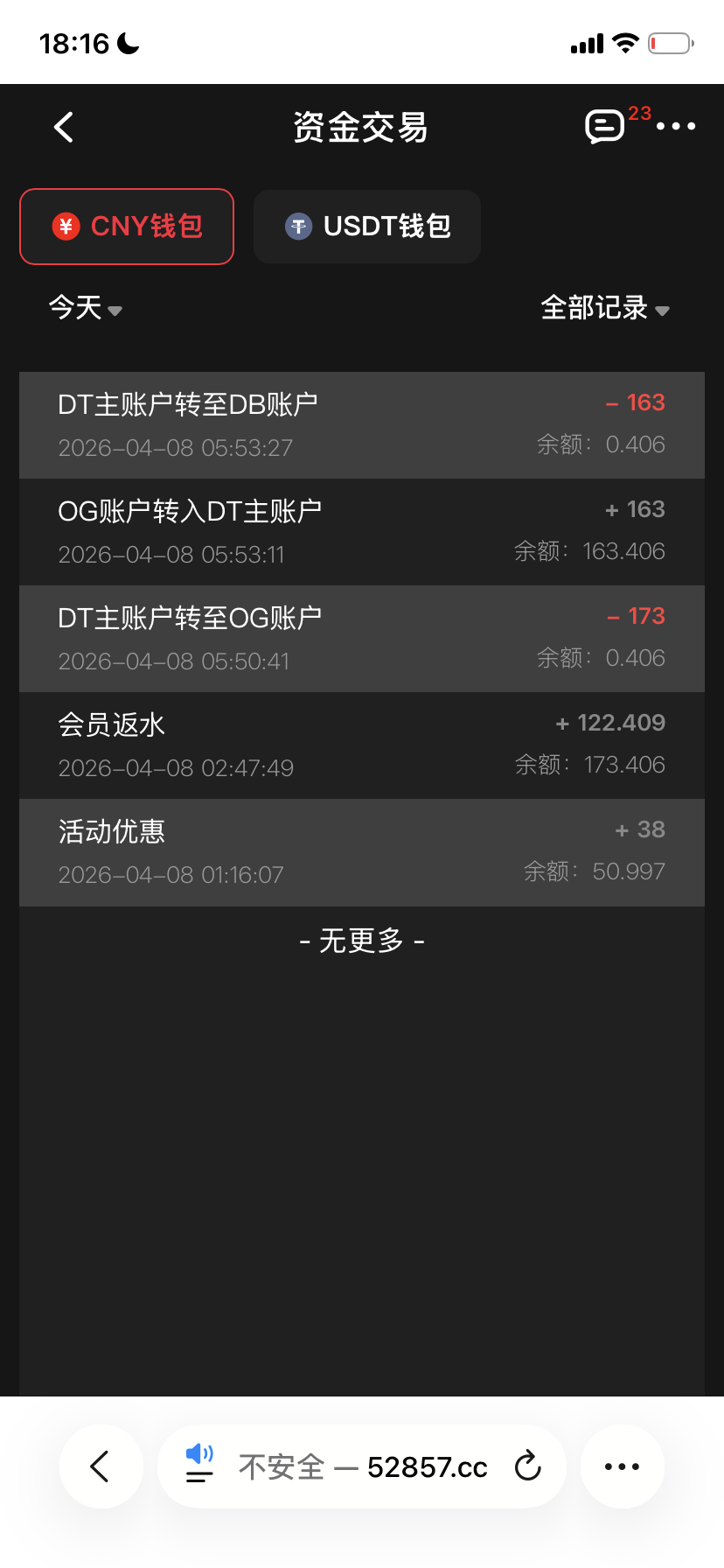Image resolution: width=724 pixels, height=1568 pixels.
Task: Open the messages chat icon
Action: coord(605,127)
